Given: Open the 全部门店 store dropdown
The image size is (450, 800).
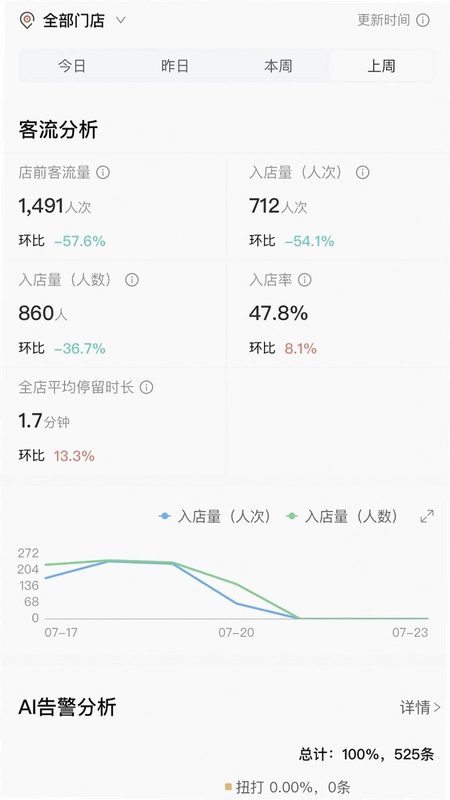Looking at the screenshot, I should [x=73, y=20].
